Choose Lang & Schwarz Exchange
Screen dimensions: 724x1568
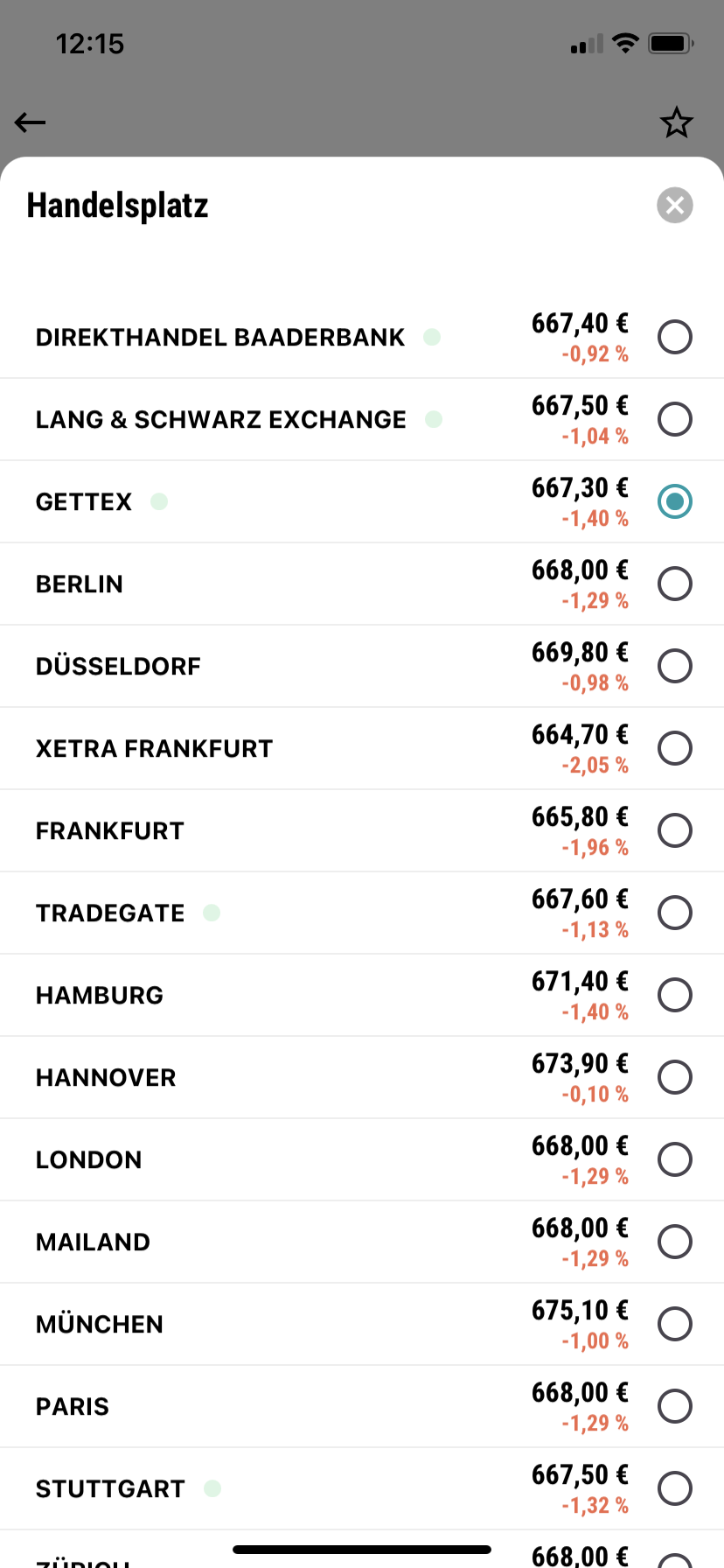[x=362, y=420]
